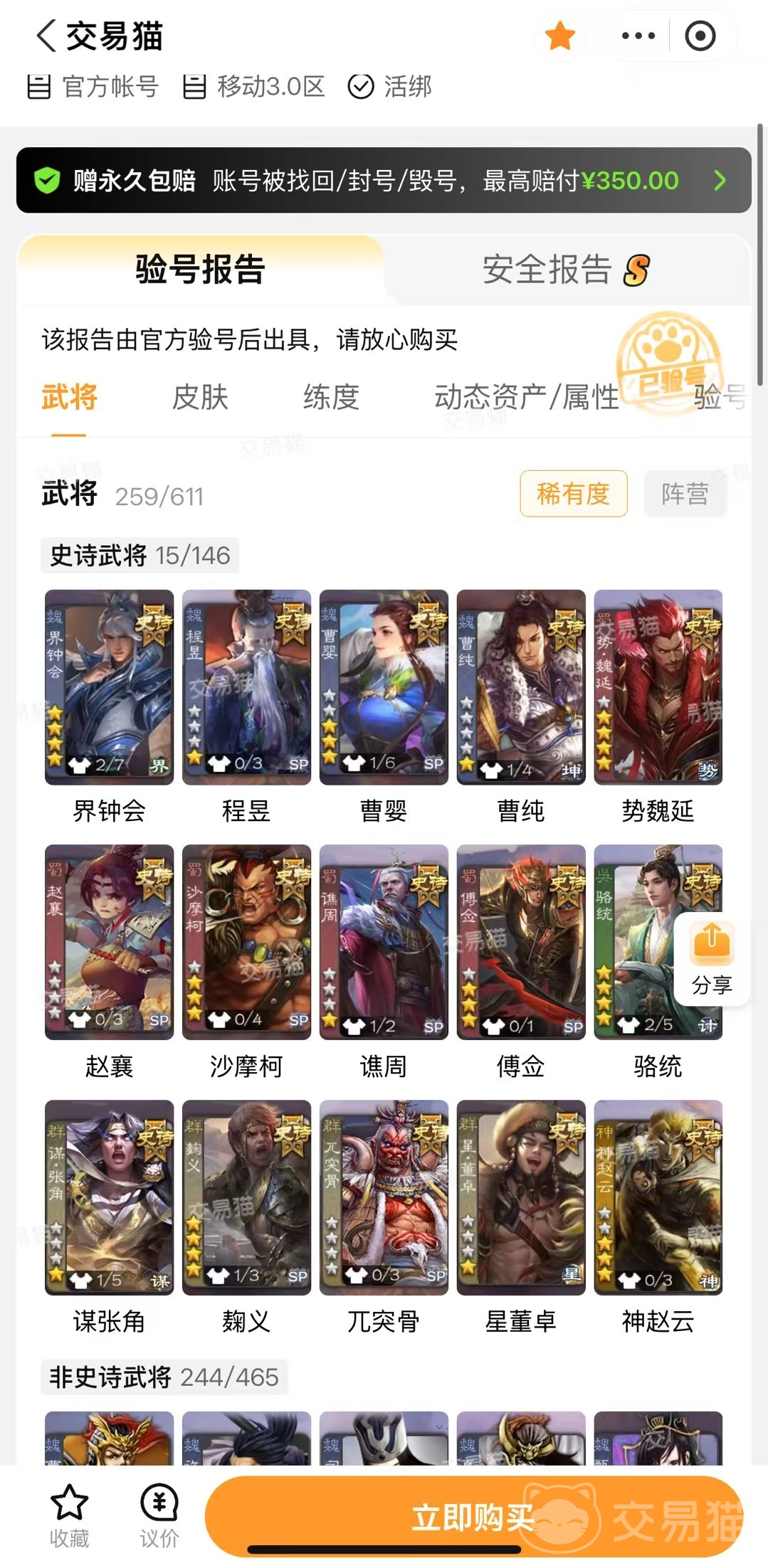This screenshot has height=1568, width=768.
Task: Open the 赠永久包赔 compensation banner
Action: [384, 181]
